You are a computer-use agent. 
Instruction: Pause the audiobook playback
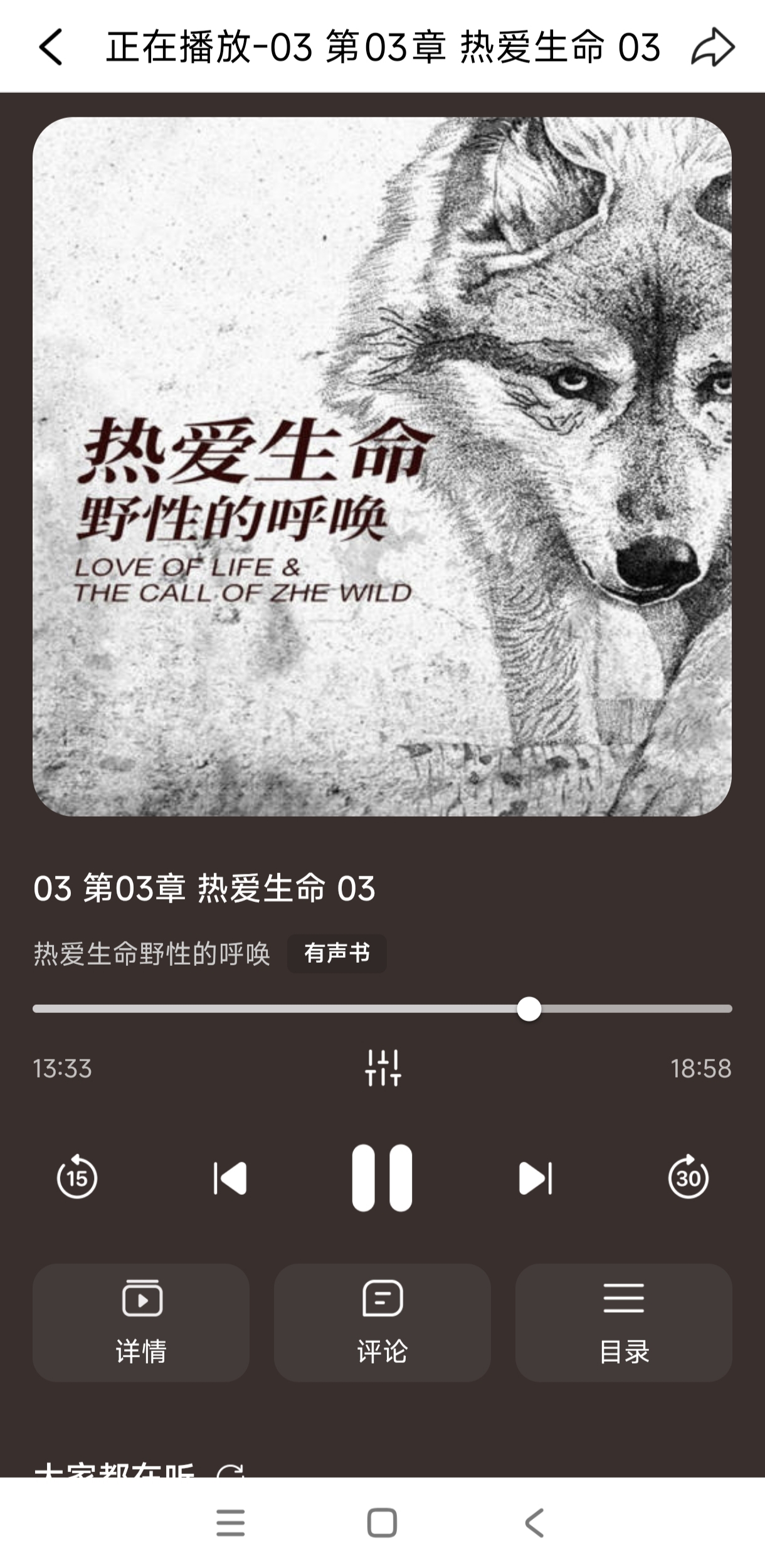tap(382, 1177)
